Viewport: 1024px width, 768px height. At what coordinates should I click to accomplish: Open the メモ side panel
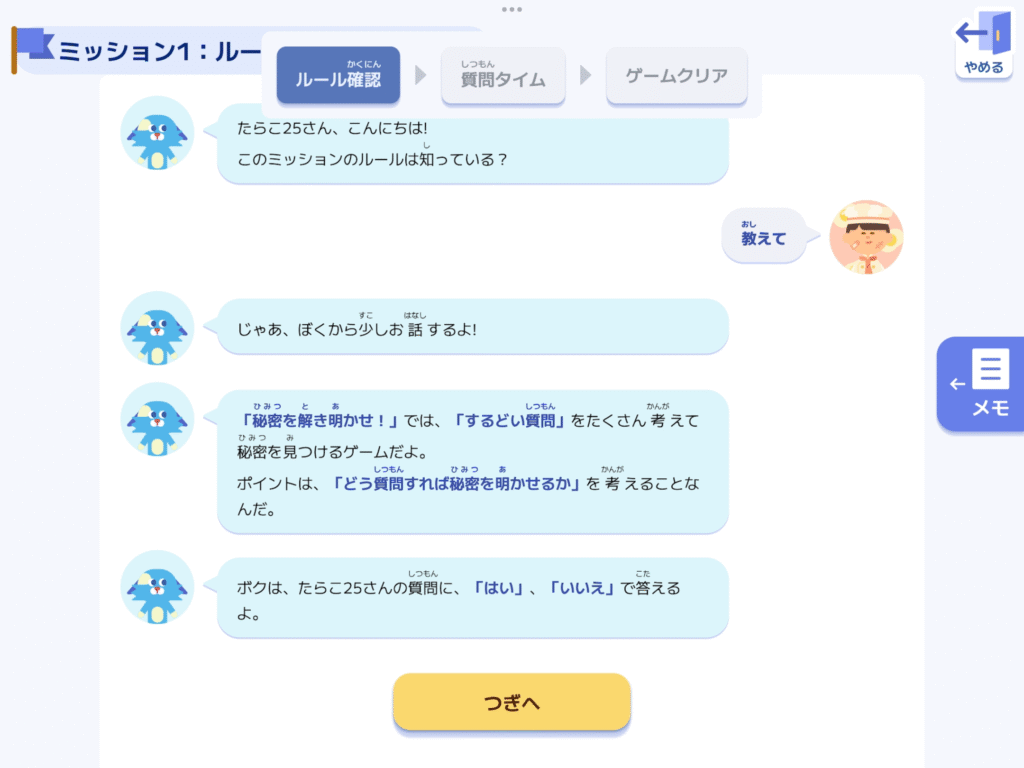click(x=982, y=384)
